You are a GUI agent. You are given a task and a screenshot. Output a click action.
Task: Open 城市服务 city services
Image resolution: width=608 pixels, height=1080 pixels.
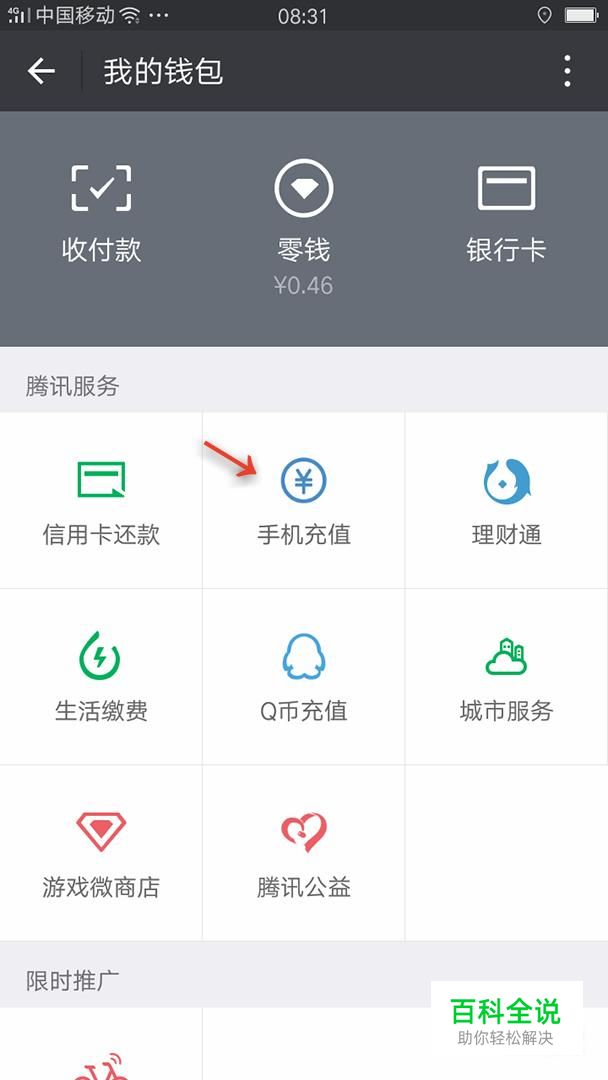tap(507, 677)
